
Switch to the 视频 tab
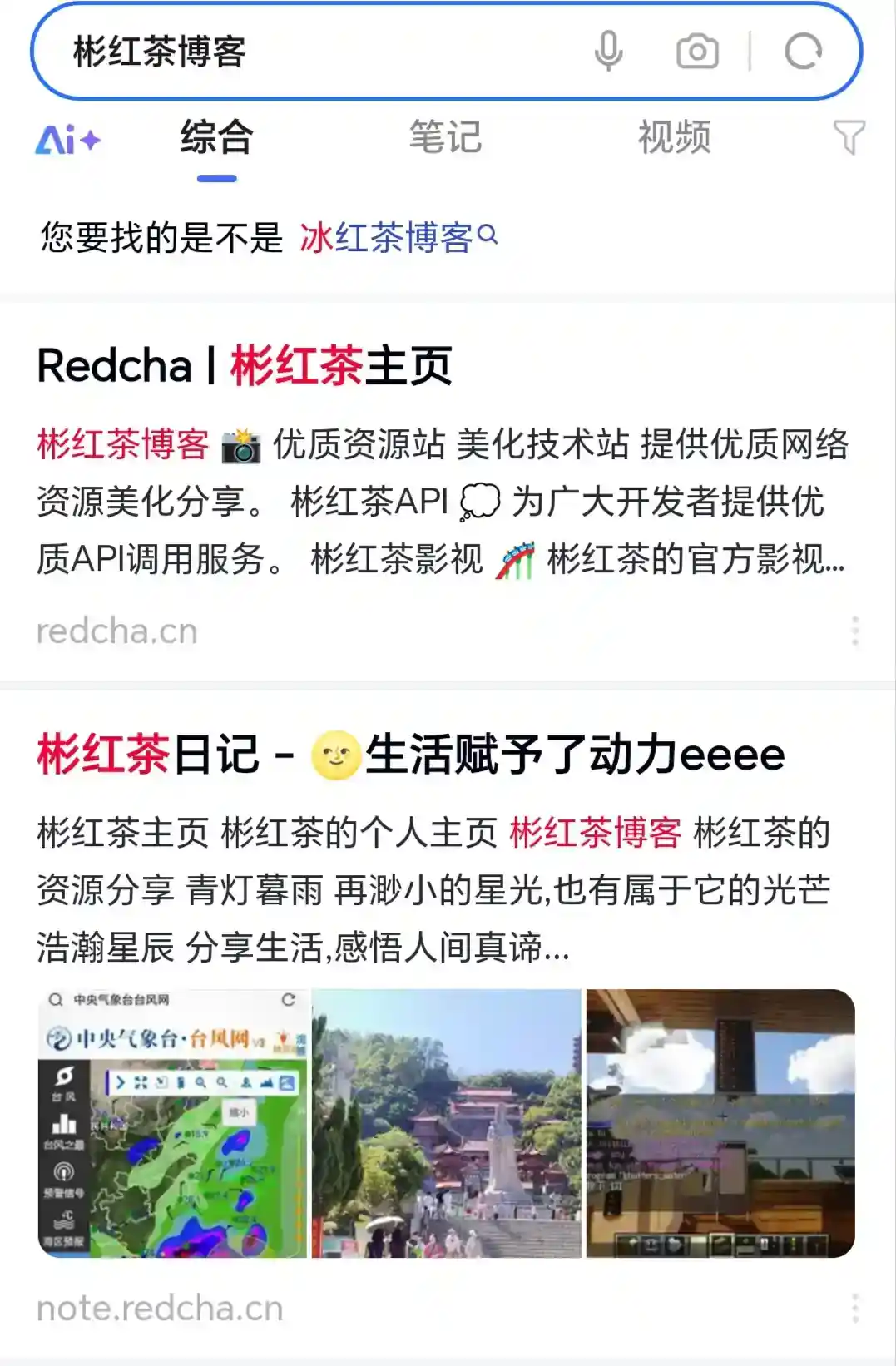674,137
